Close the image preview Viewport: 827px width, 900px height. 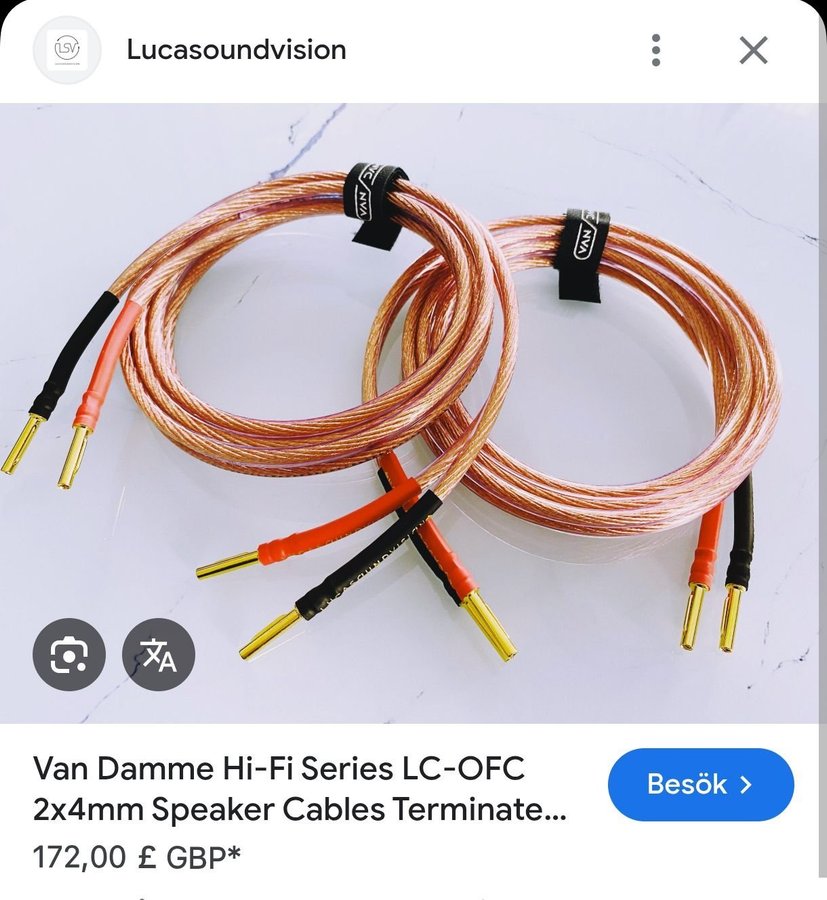pyautogui.click(x=753, y=50)
